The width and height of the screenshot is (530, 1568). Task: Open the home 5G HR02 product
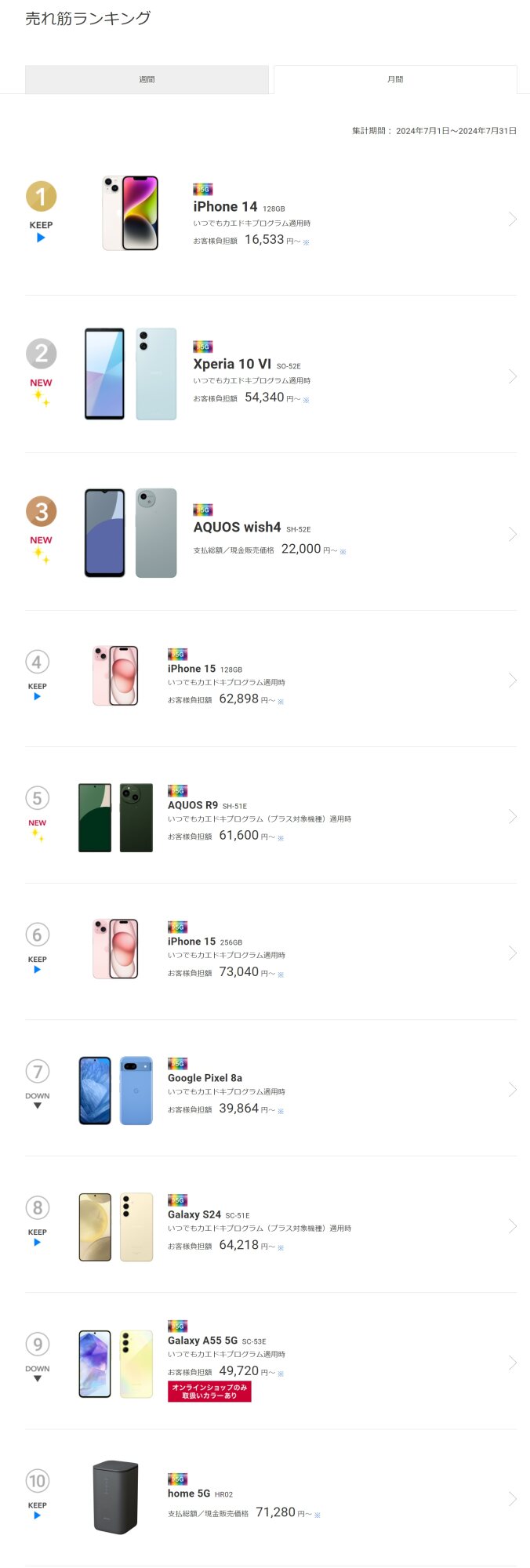coord(189,1494)
